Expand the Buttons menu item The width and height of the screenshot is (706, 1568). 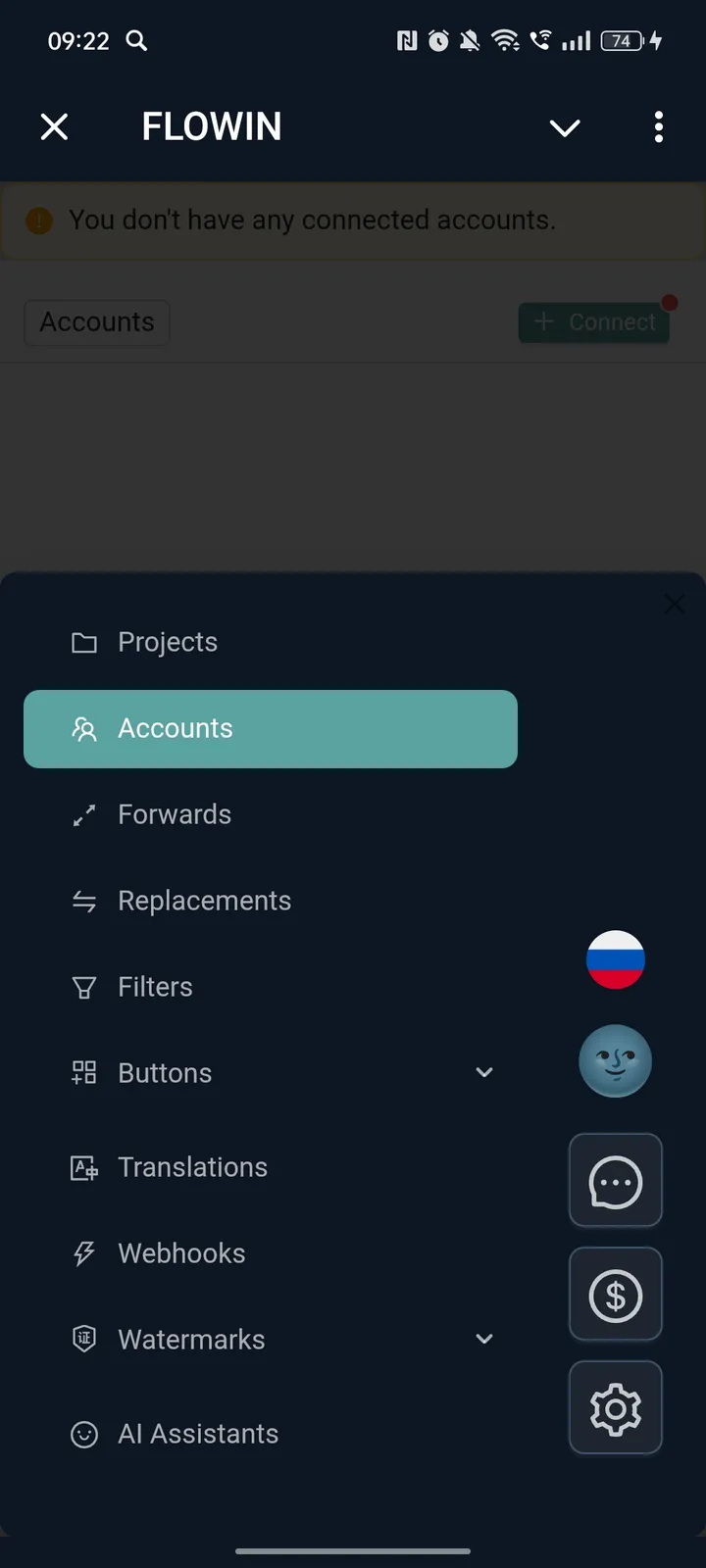tap(483, 1072)
